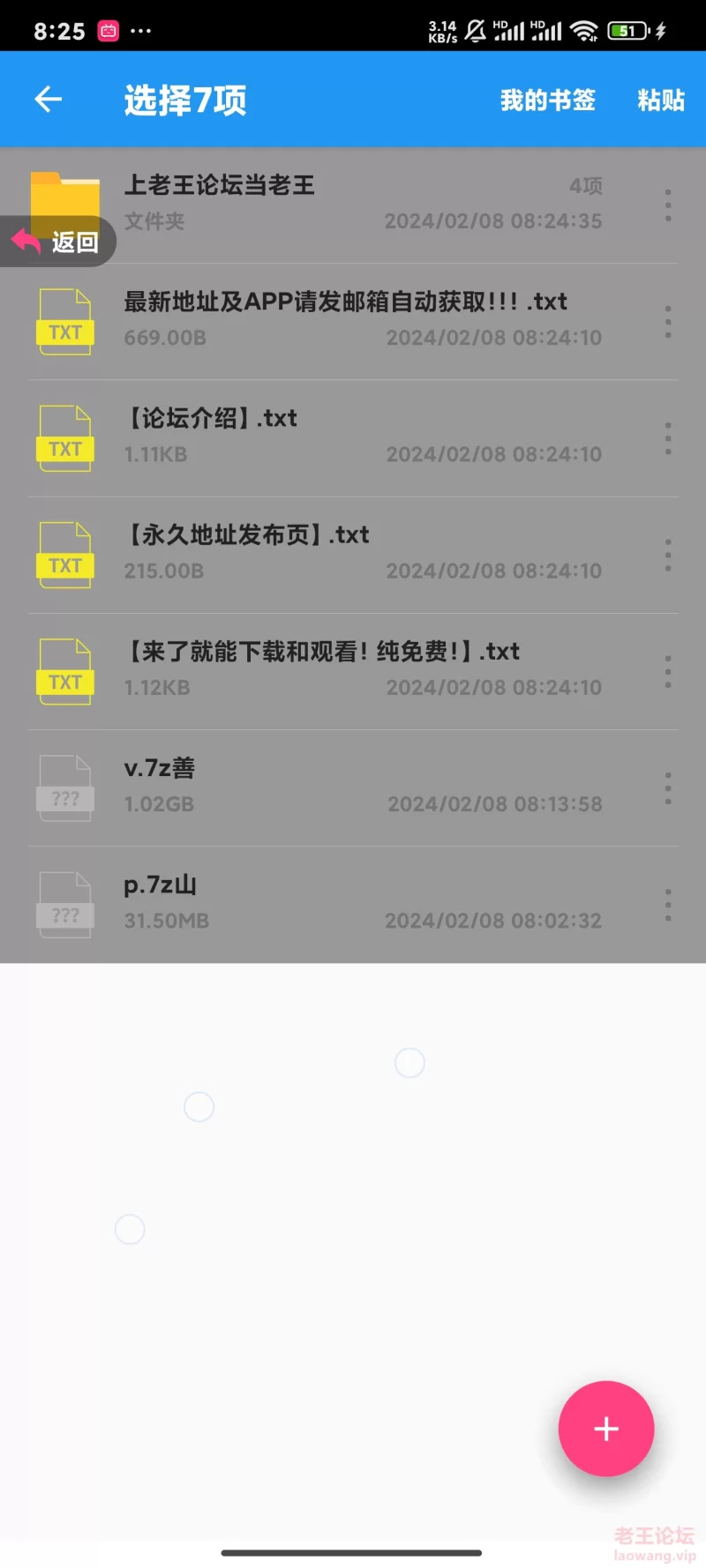Open more options for 【永久地址发布页】.txt
The height and width of the screenshot is (1568, 706).
tap(668, 555)
